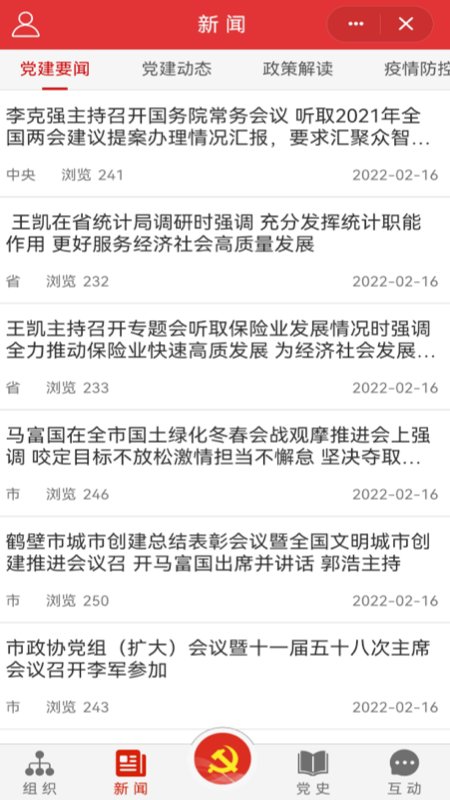
Task: Open the article on 保险业发展 by 王凯
Action: [x=225, y=357]
